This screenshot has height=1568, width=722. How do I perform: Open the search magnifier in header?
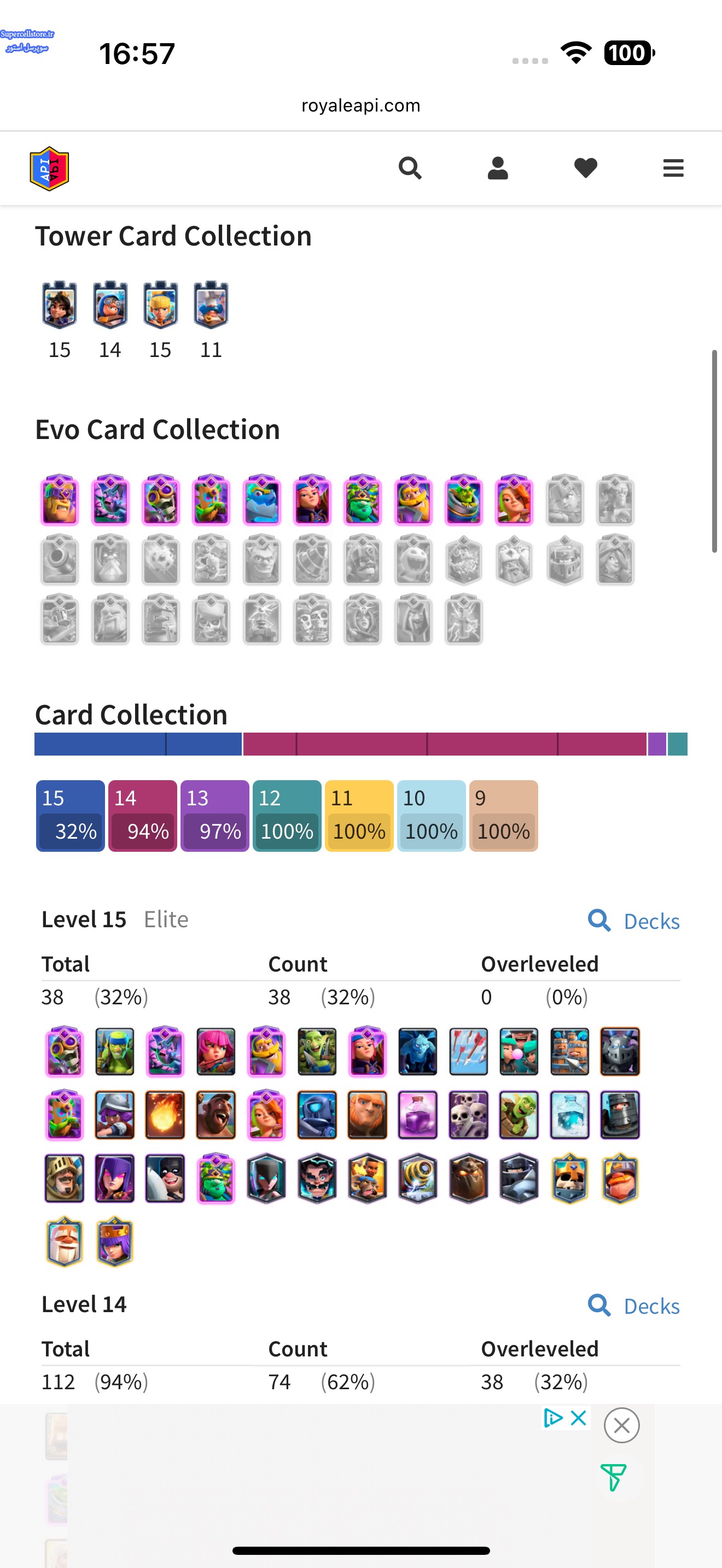pyautogui.click(x=410, y=168)
